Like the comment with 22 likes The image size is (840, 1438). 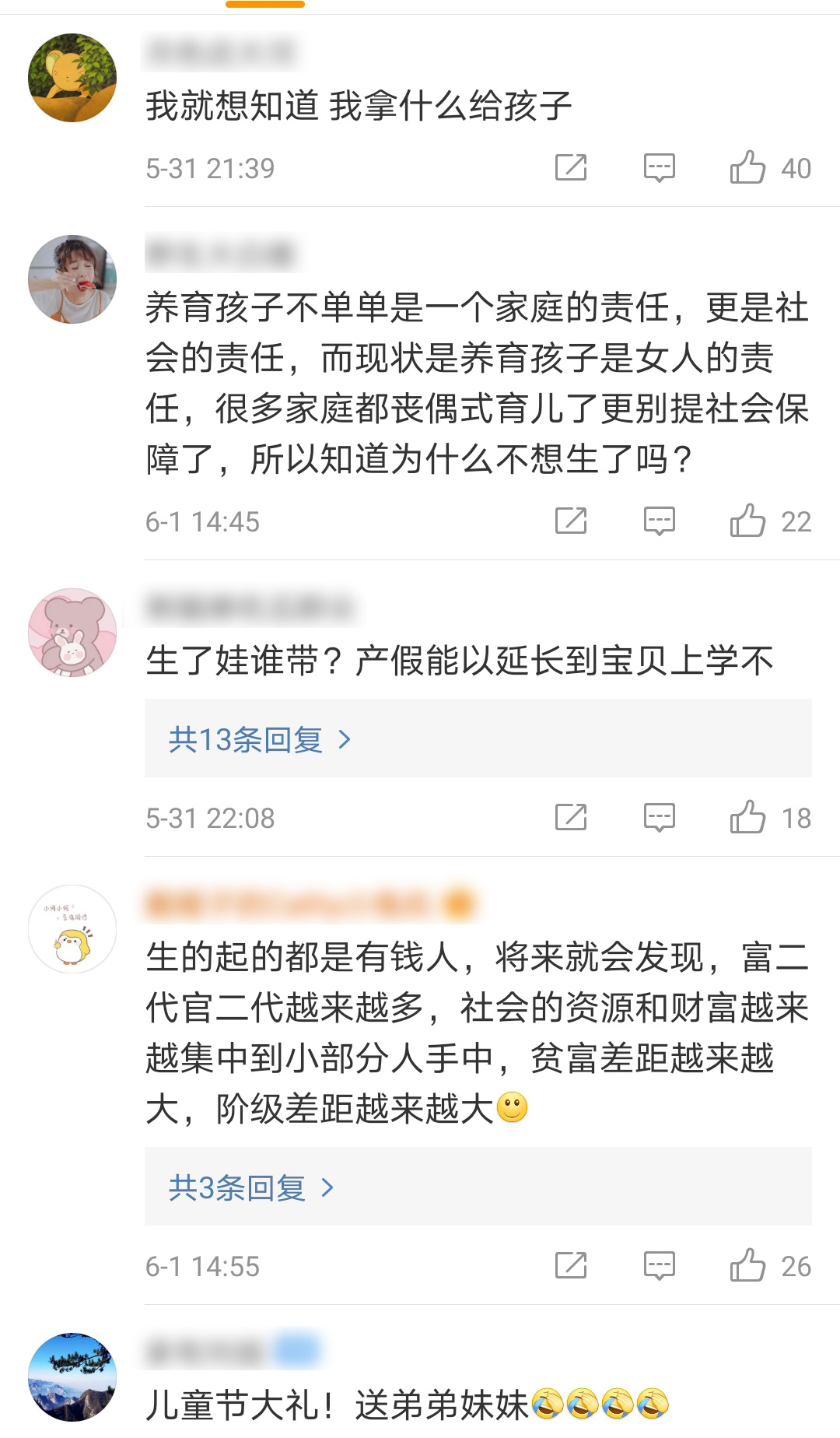(747, 521)
